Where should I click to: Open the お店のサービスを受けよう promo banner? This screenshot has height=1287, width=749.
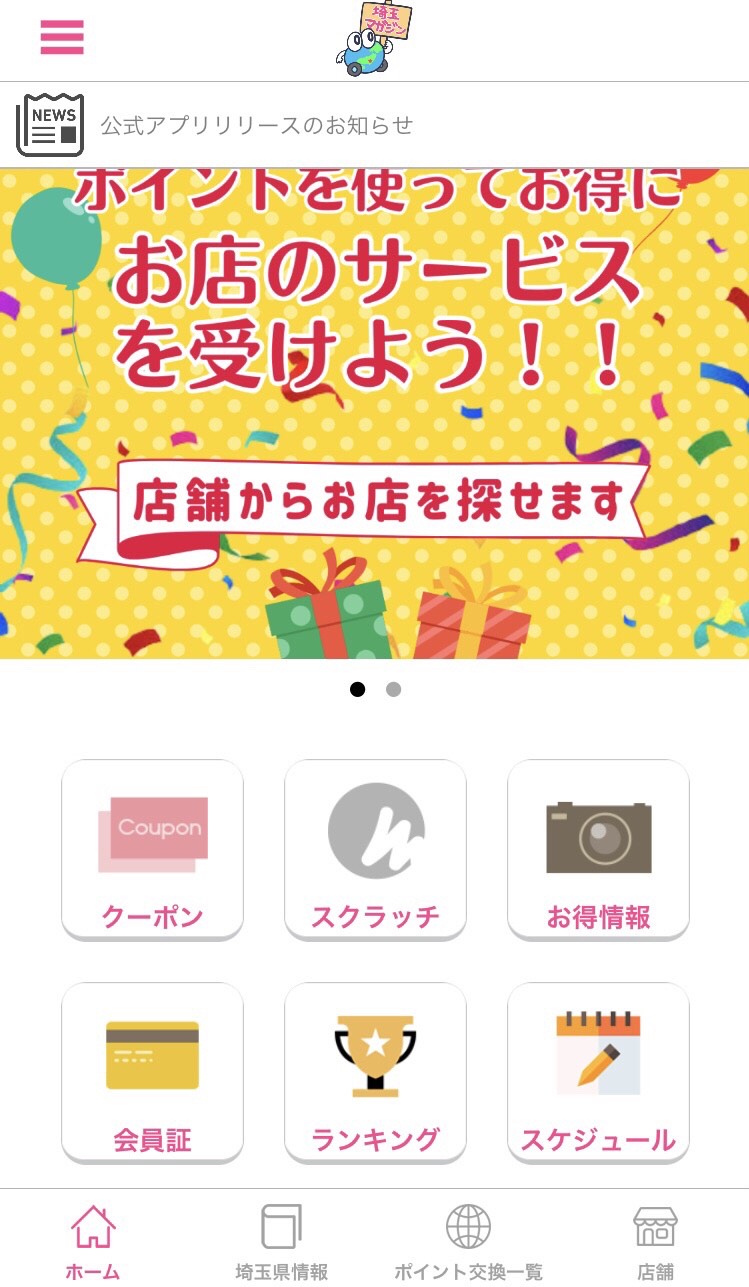(x=374, y=413)
